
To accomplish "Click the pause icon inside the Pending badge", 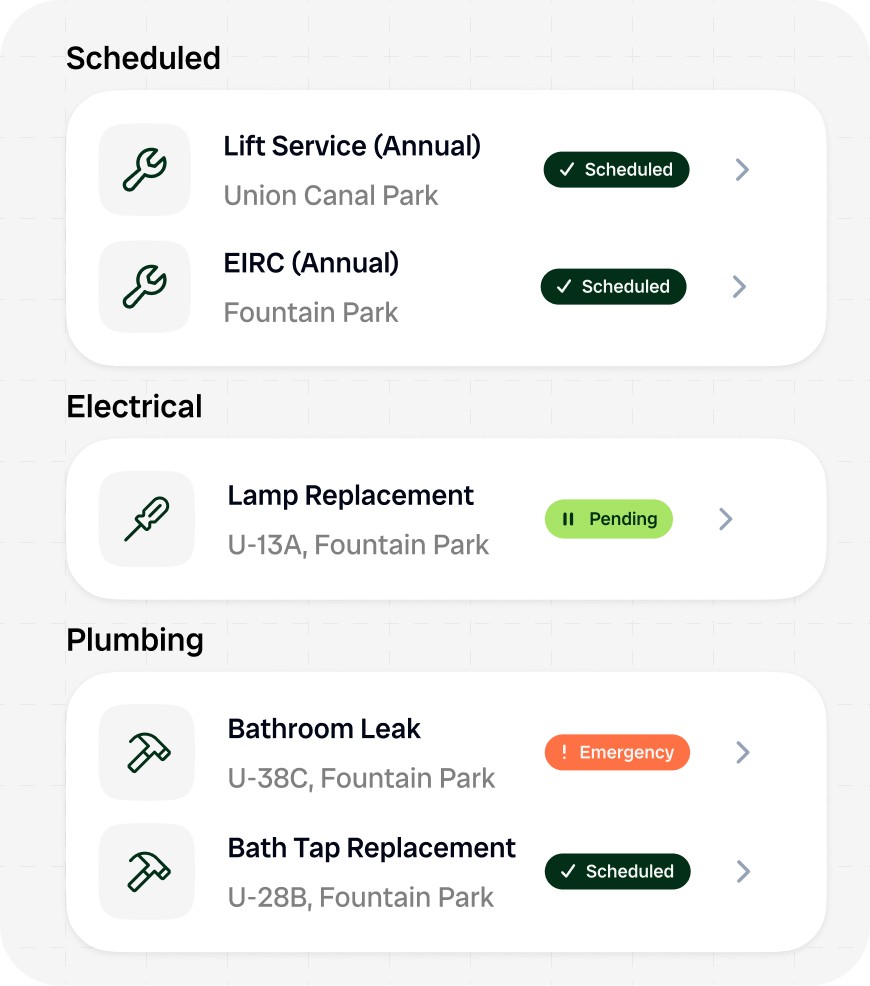I will [x=567, y=519].
